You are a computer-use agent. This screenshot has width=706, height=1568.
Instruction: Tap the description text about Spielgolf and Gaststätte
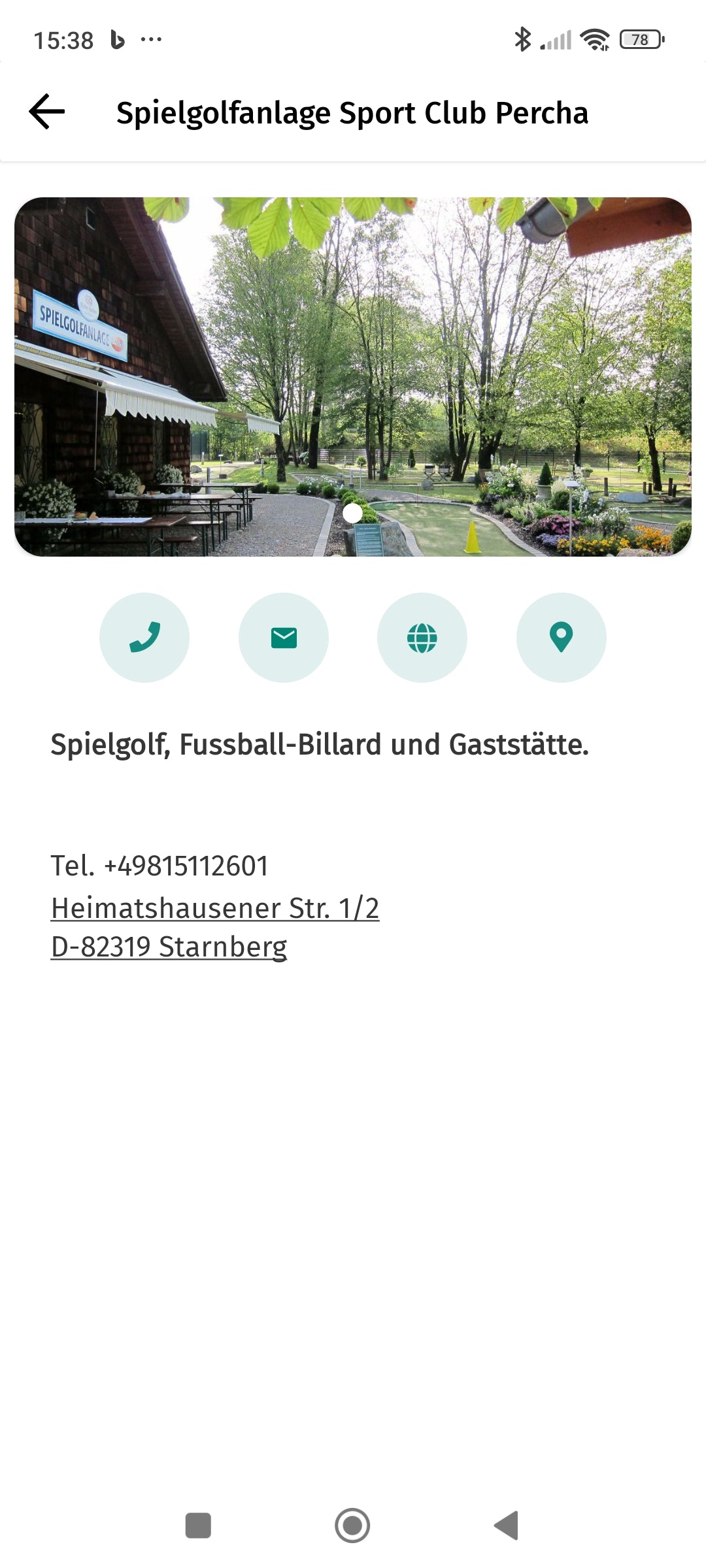[320, 743]
